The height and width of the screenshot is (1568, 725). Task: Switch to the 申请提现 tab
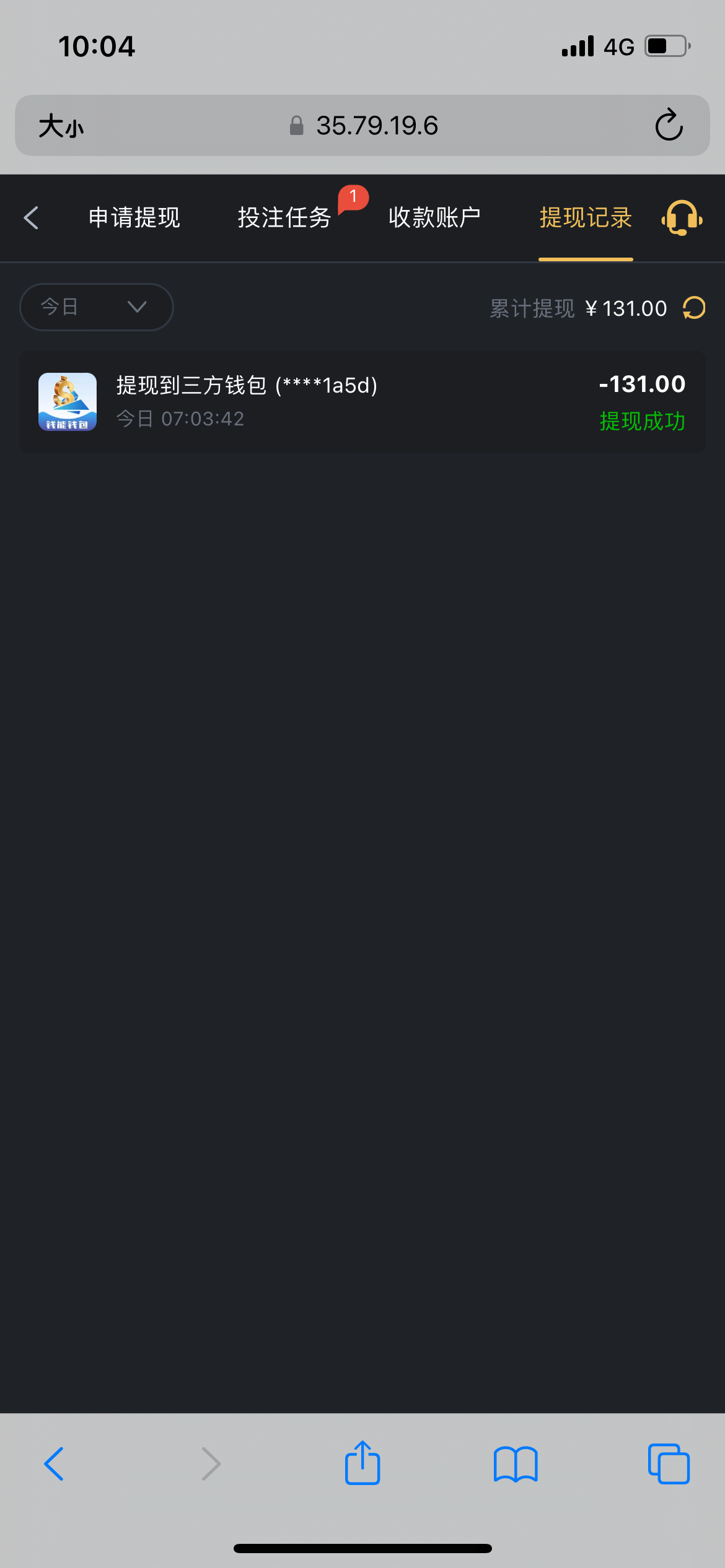(134, 218)
